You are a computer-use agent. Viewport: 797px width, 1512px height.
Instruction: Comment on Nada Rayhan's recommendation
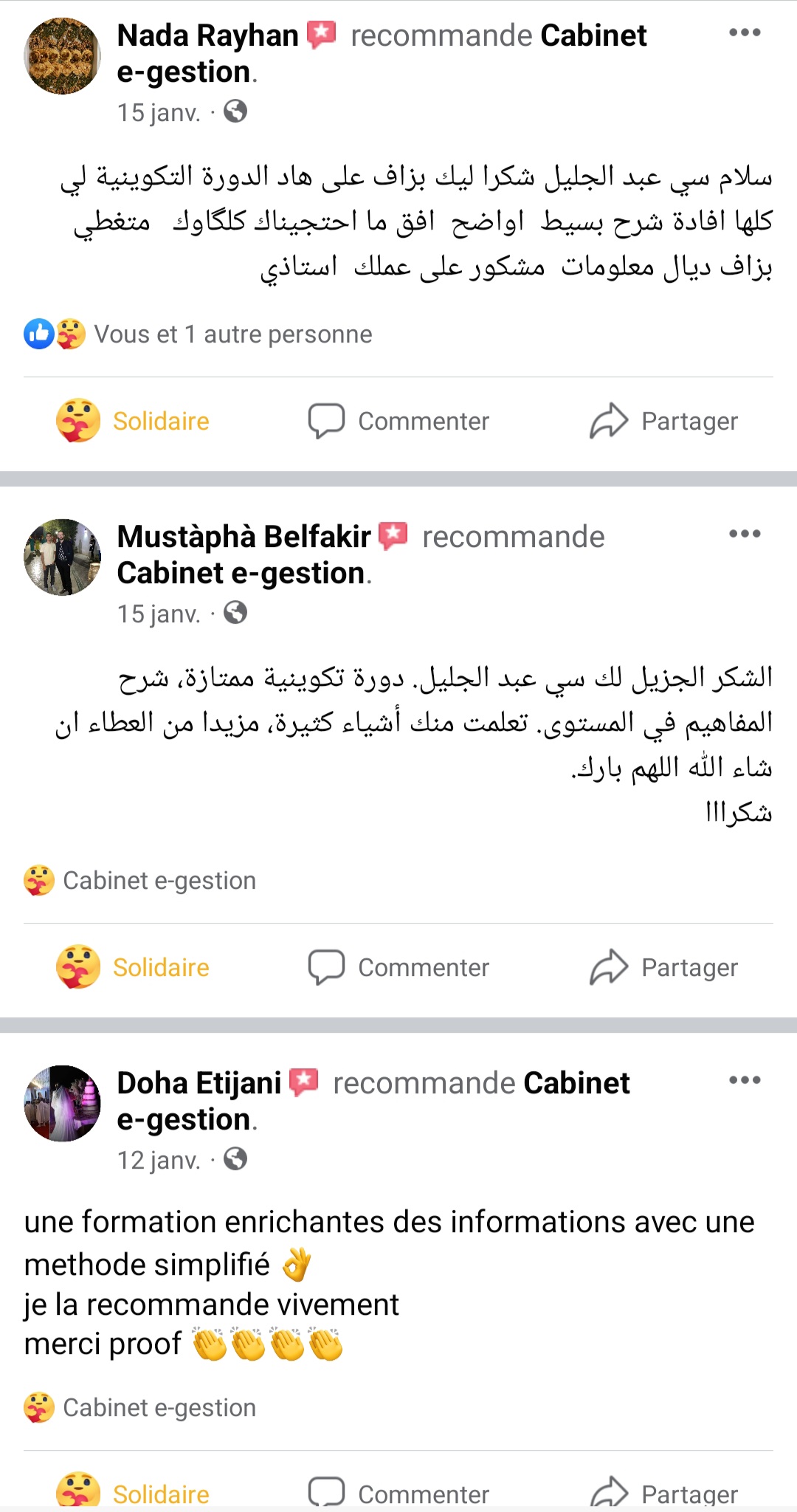point(398,422)
